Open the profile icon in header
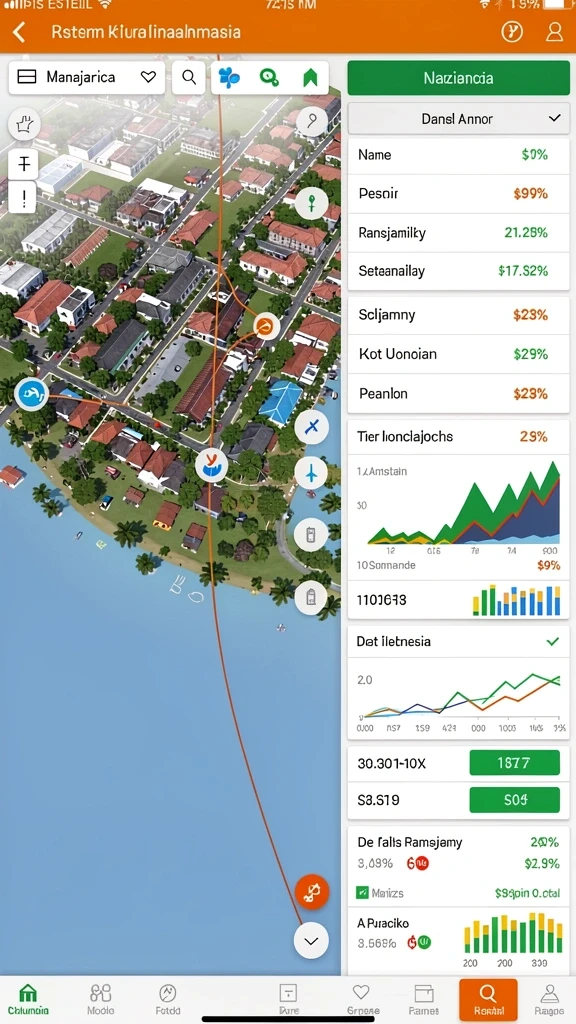The width and height of the screenshot is (576, 1024). [554, 32]
